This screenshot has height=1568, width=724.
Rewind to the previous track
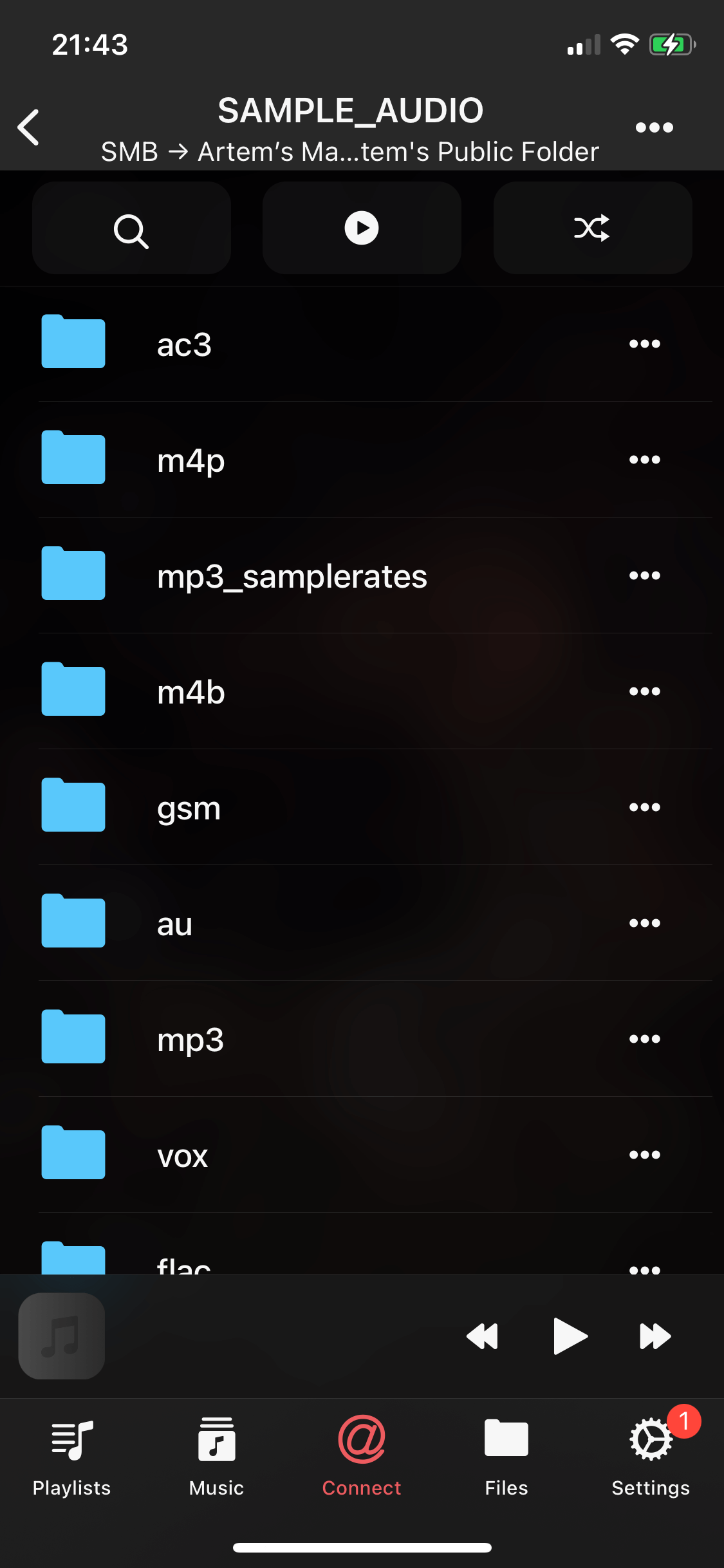pos(483,1336)
